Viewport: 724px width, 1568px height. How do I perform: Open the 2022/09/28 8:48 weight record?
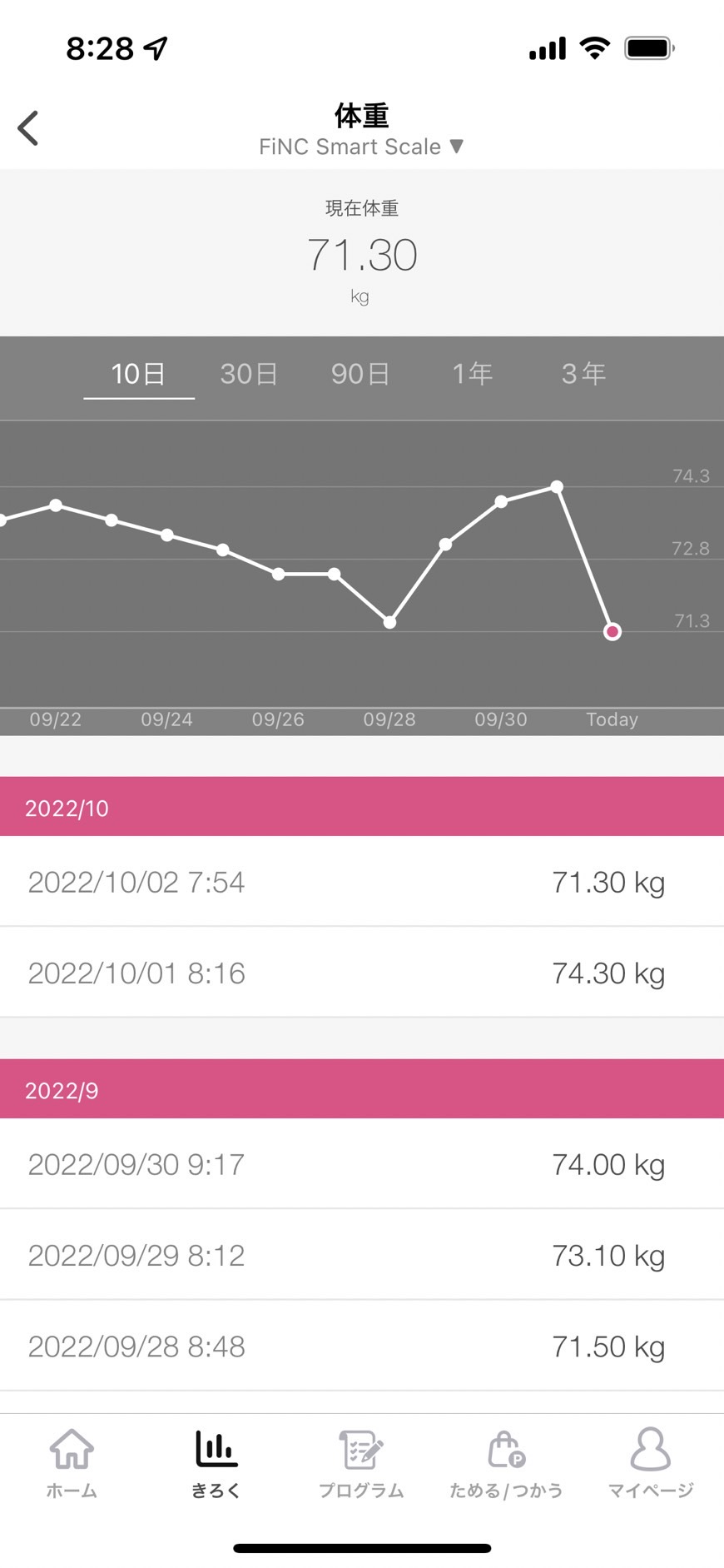pyautogui.click(x=362, y=1345)
